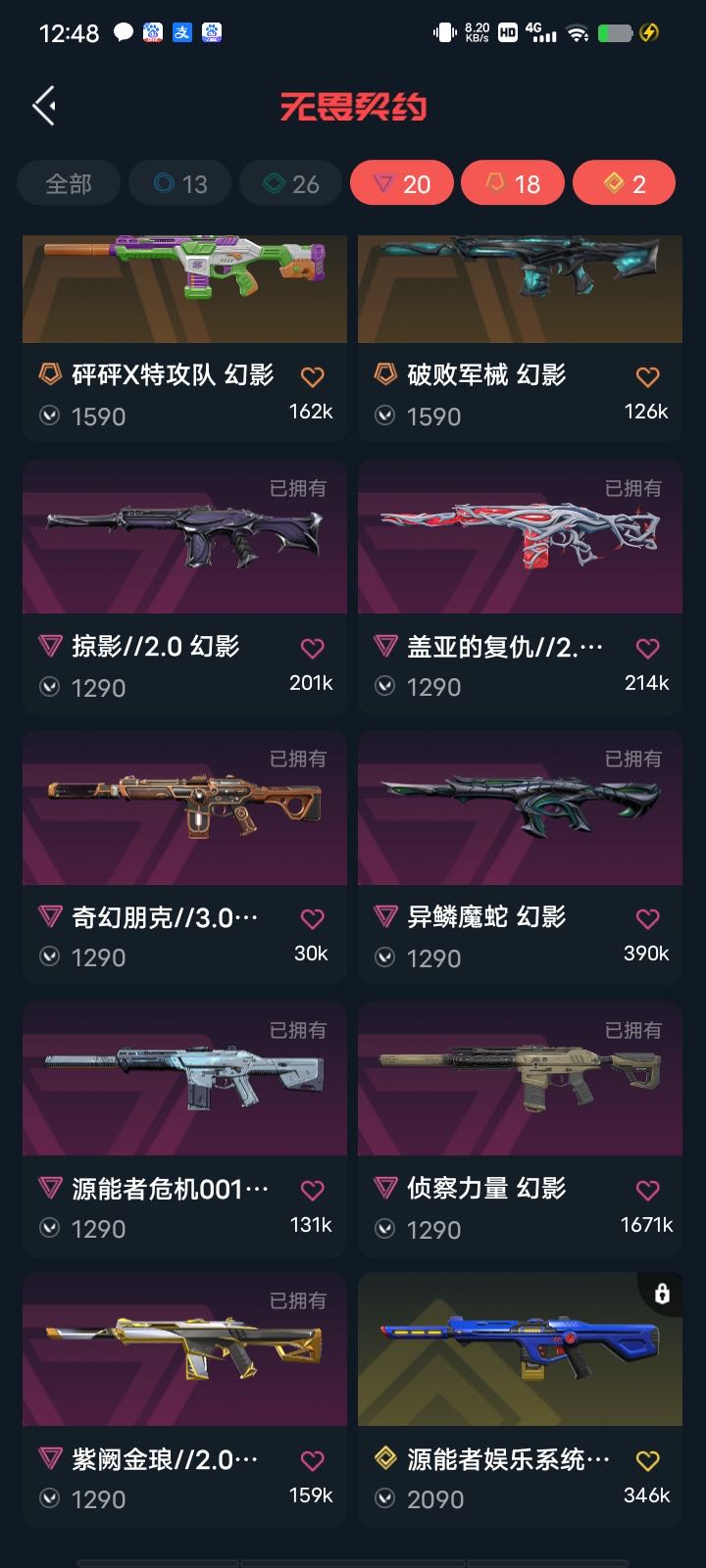The height and width of the screenshot is (1568, 706).
Task: Toggle the orange tier chip showing 18
Action: 513,183
